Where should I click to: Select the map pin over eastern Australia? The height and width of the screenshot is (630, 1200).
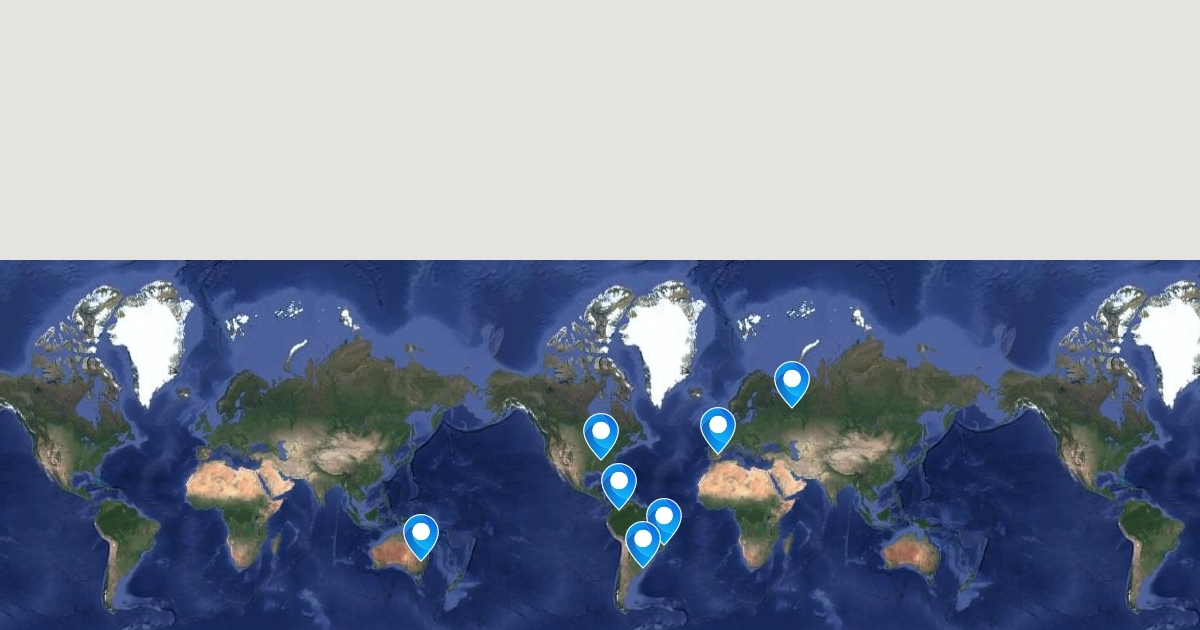pyautogui.click(x=421, y=534)
